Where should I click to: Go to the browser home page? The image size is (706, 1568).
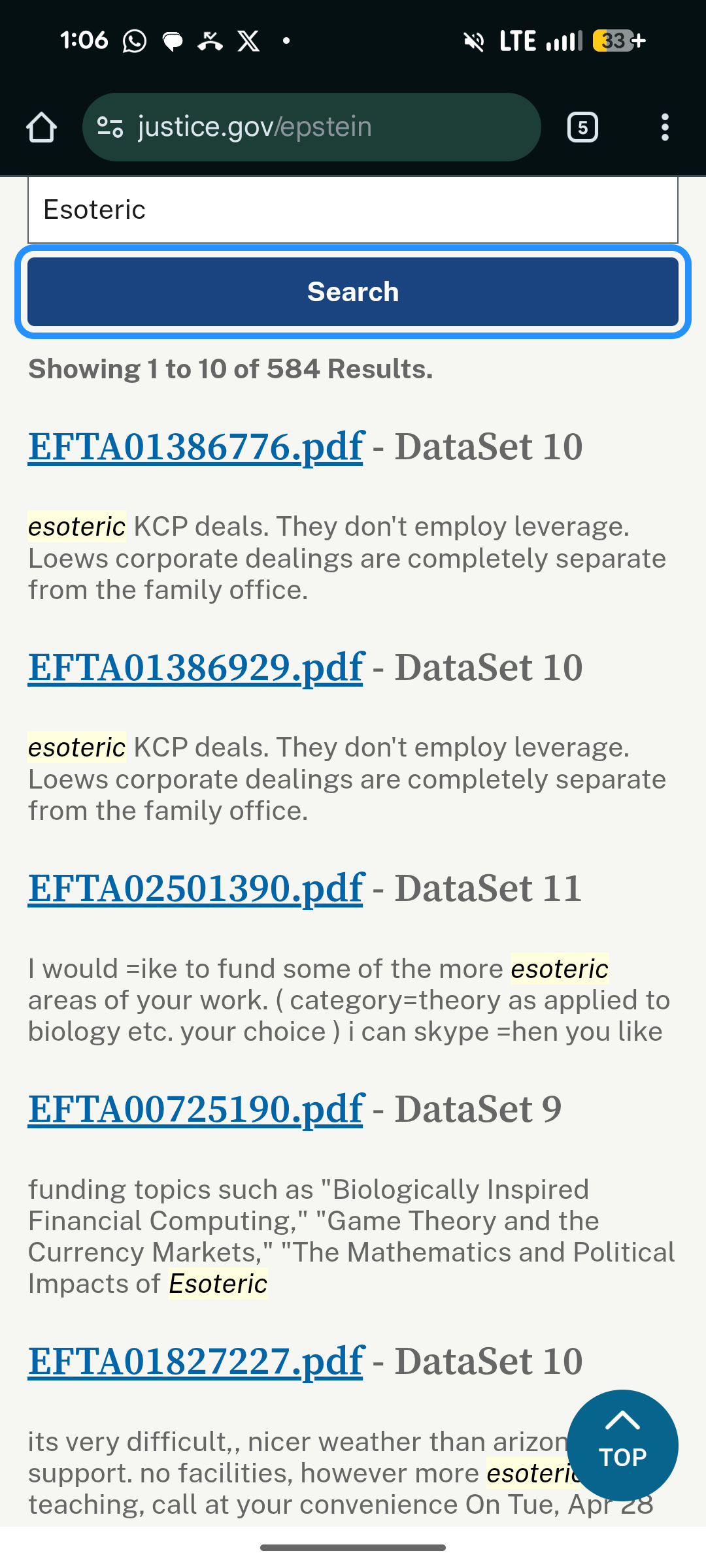tap(41, 127)
